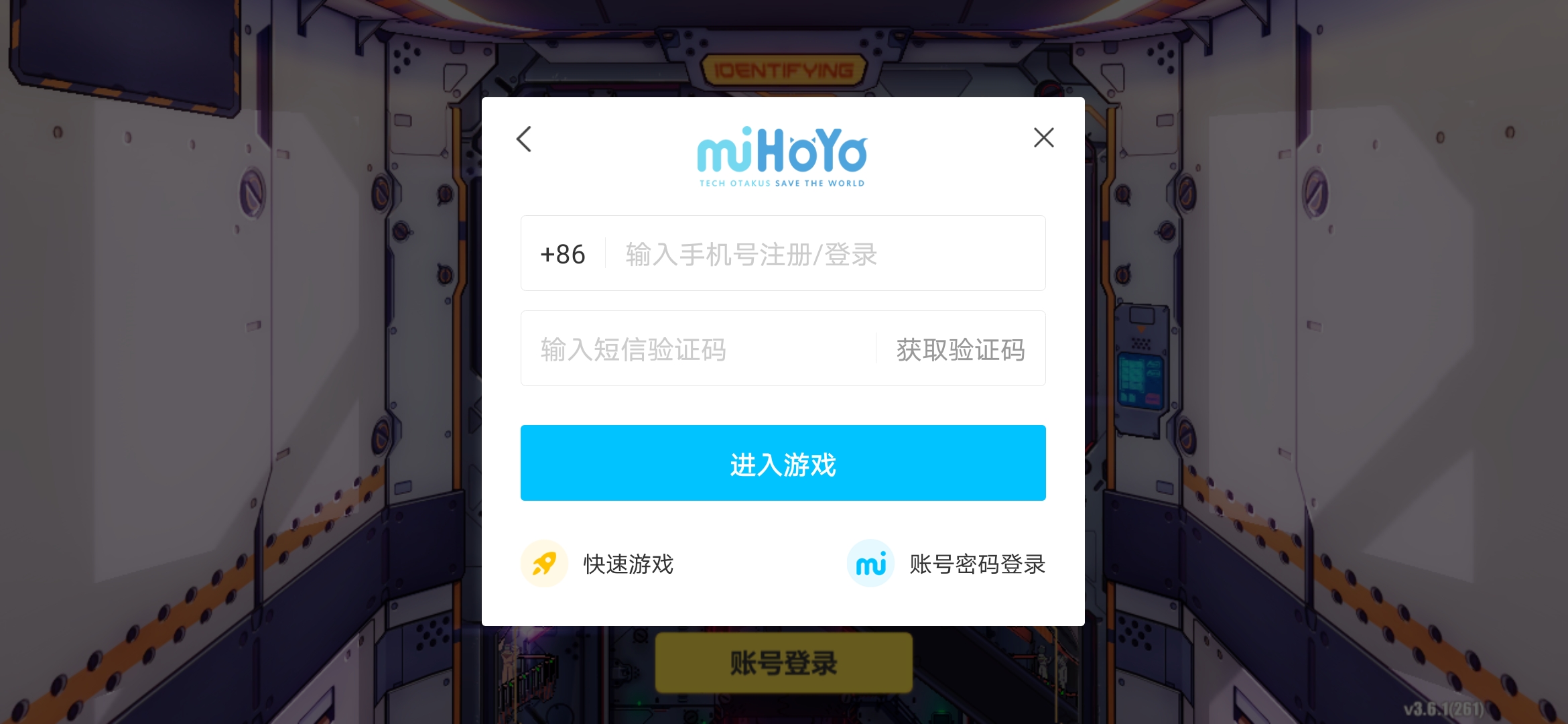Request code with 获取验证码
This screenshot has width=1568, height=724.
tap(960, 349)
